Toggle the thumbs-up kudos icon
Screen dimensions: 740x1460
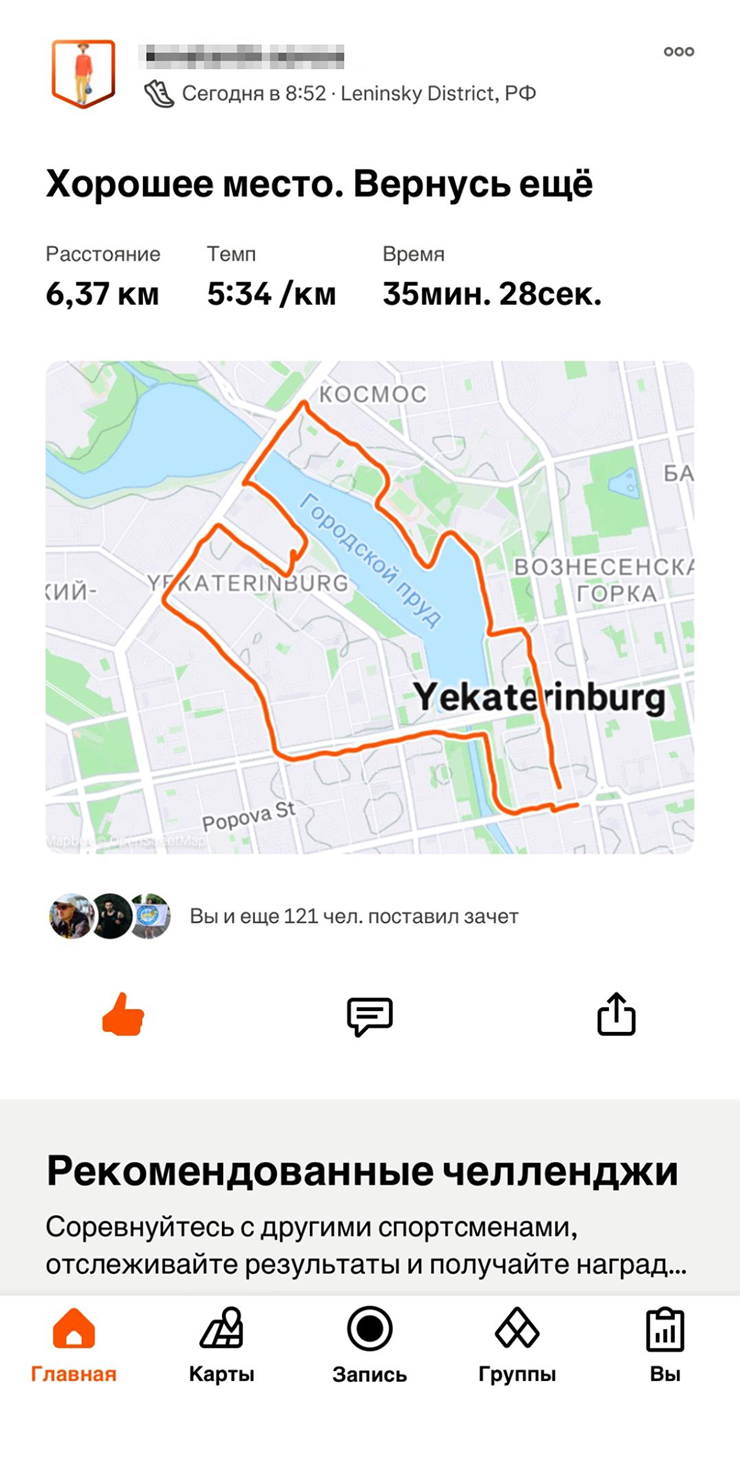123,1016
